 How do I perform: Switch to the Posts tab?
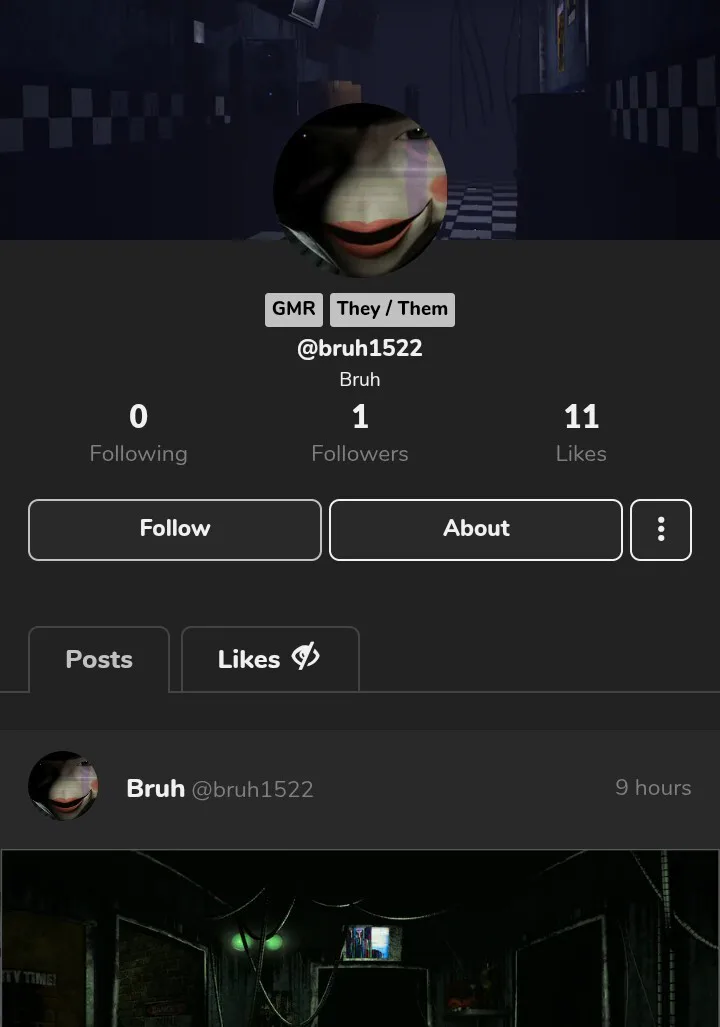coord(99,660)
